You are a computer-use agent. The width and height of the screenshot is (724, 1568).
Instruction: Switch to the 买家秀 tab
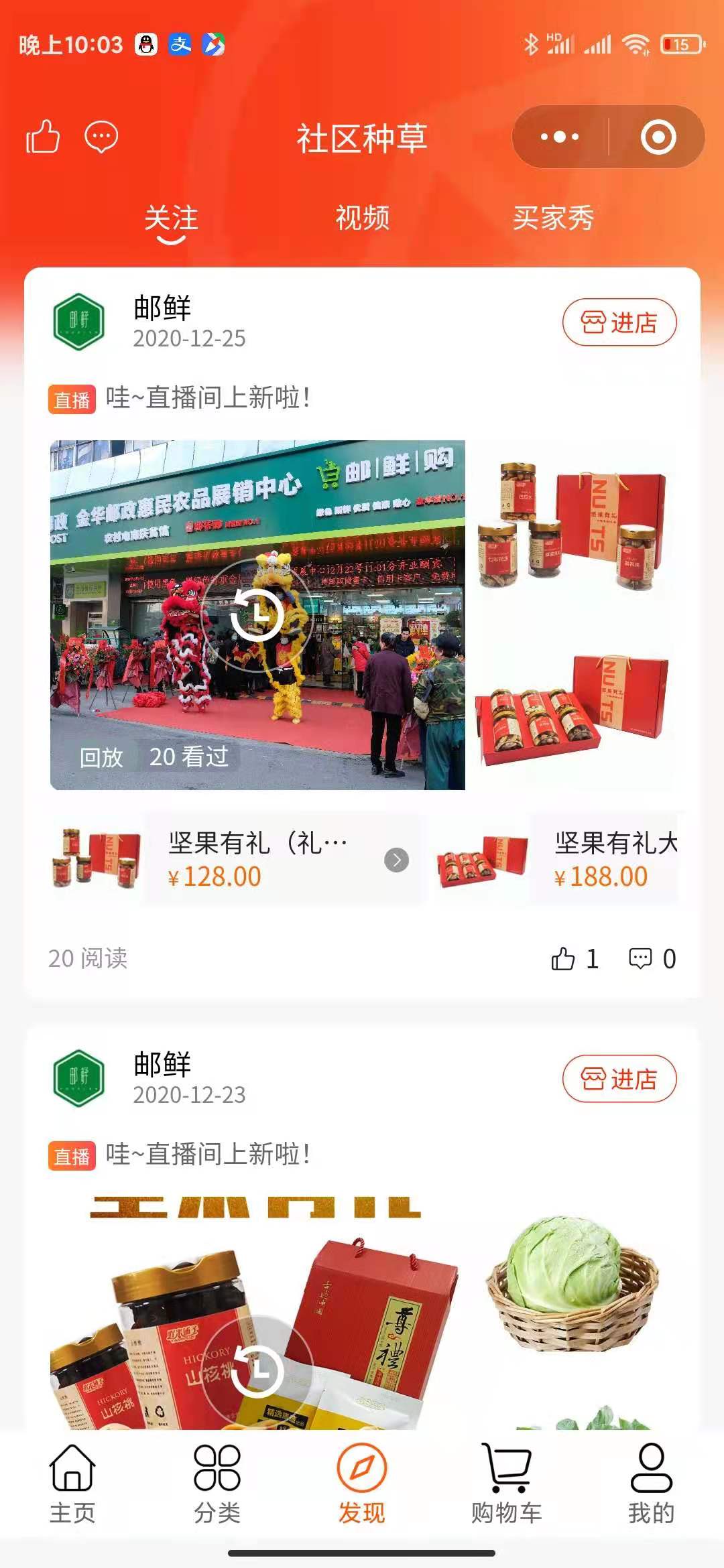click(553, 218)
